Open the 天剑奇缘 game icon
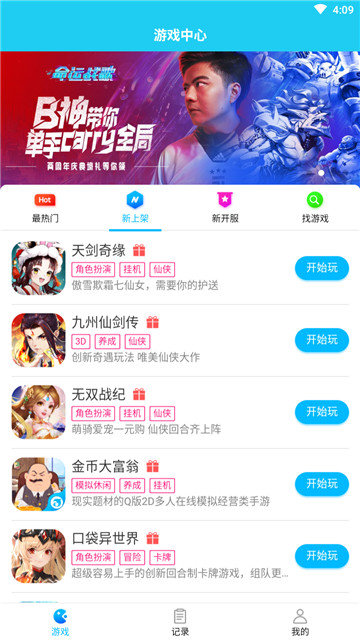360x640 pixels. pyautogui.click(x=38, y=268)
